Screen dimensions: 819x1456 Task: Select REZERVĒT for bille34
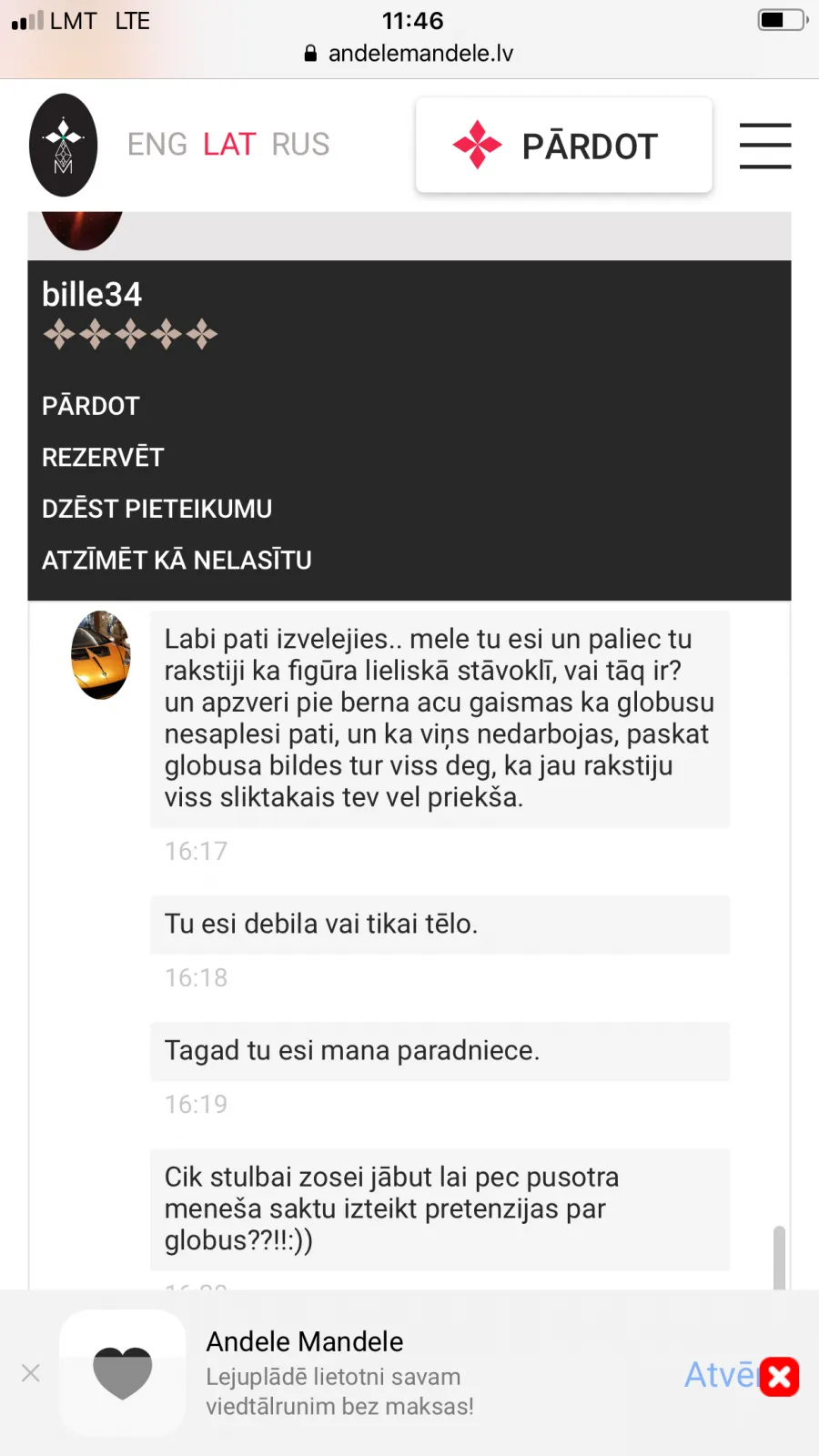[x=103, y=457]
